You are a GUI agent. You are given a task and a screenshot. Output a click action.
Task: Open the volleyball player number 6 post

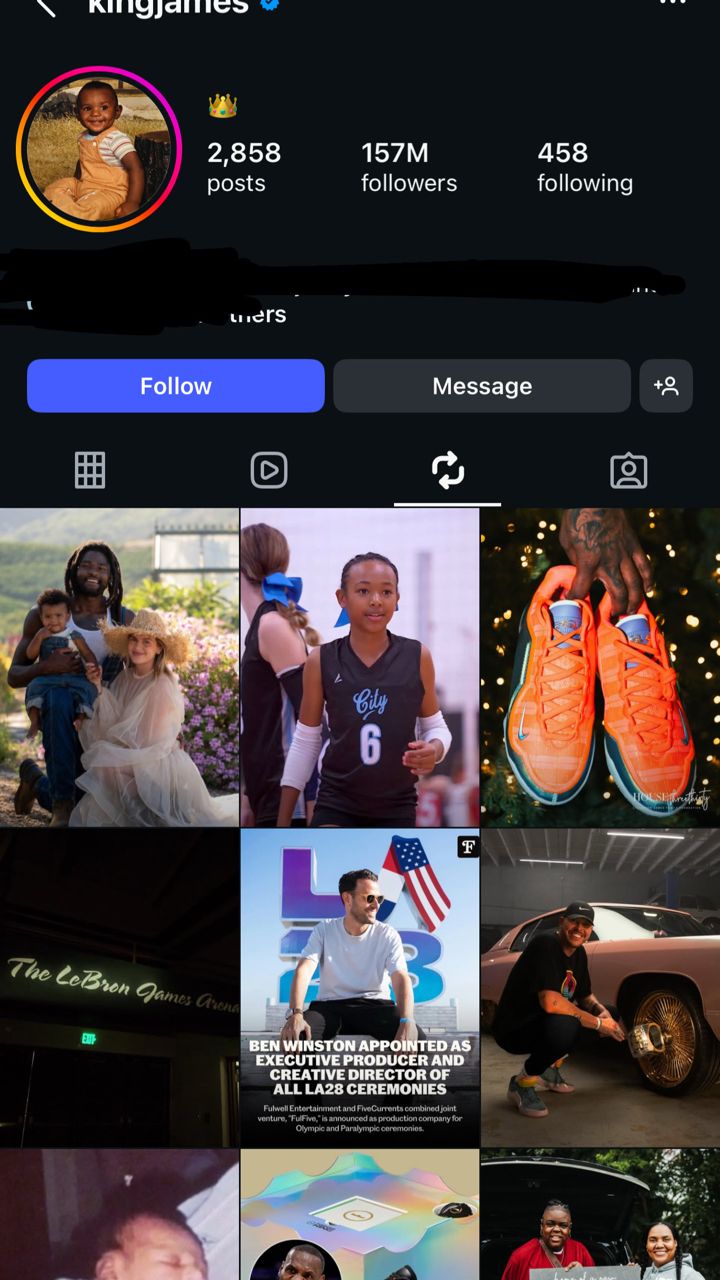coord(360,667)
